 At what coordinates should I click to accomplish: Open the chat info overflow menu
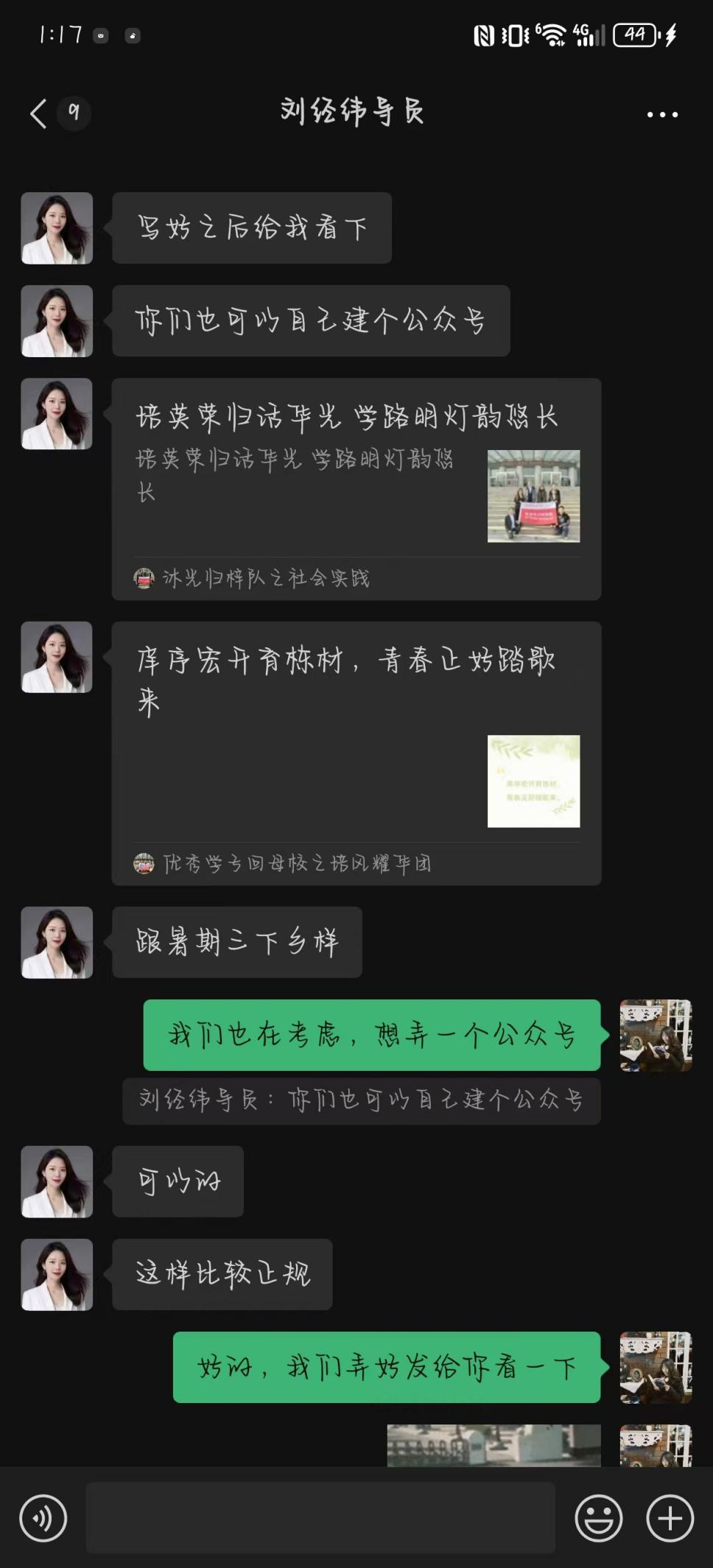661,114
